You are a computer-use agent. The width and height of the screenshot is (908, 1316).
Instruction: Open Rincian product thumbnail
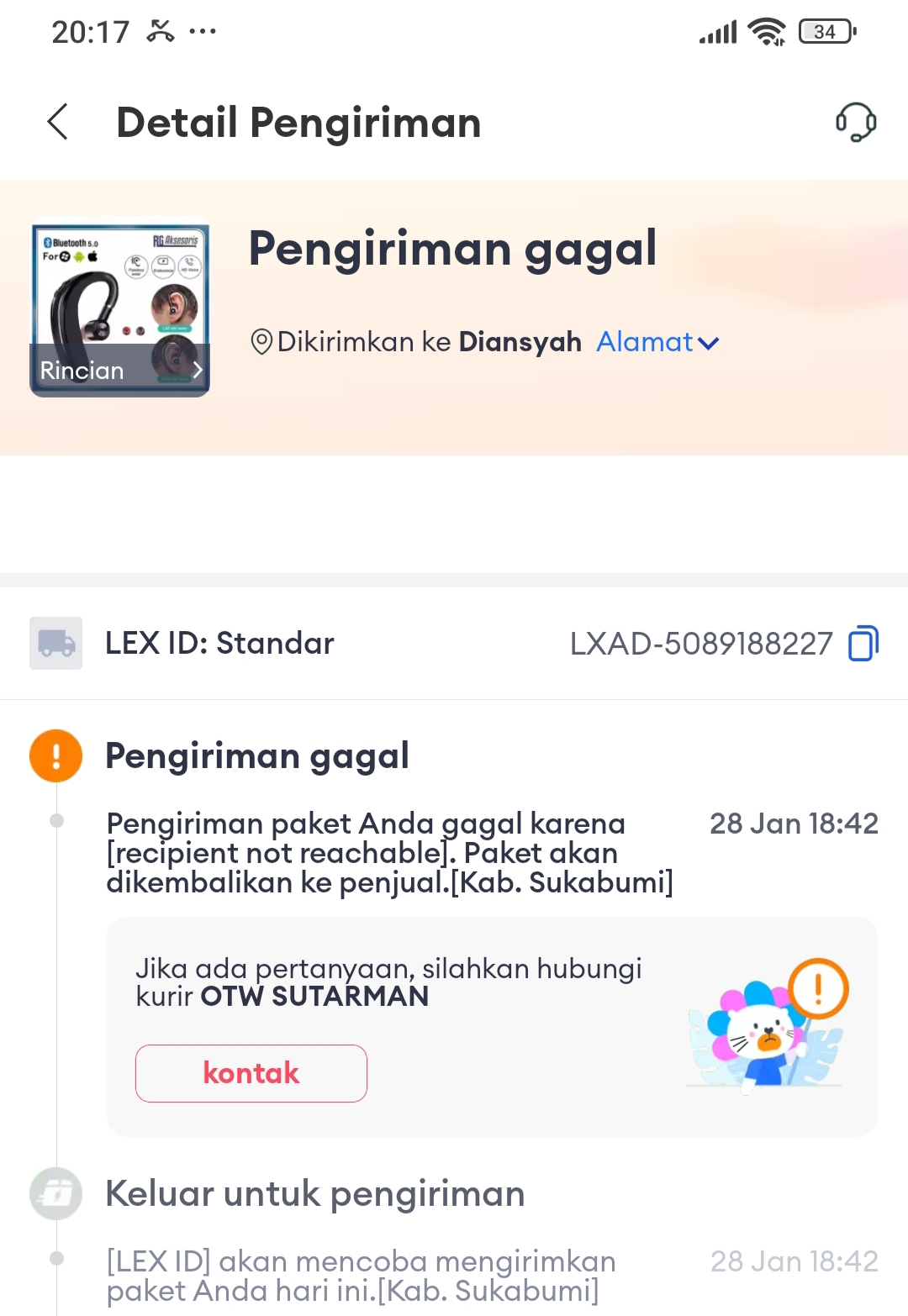tap(119, 308)
